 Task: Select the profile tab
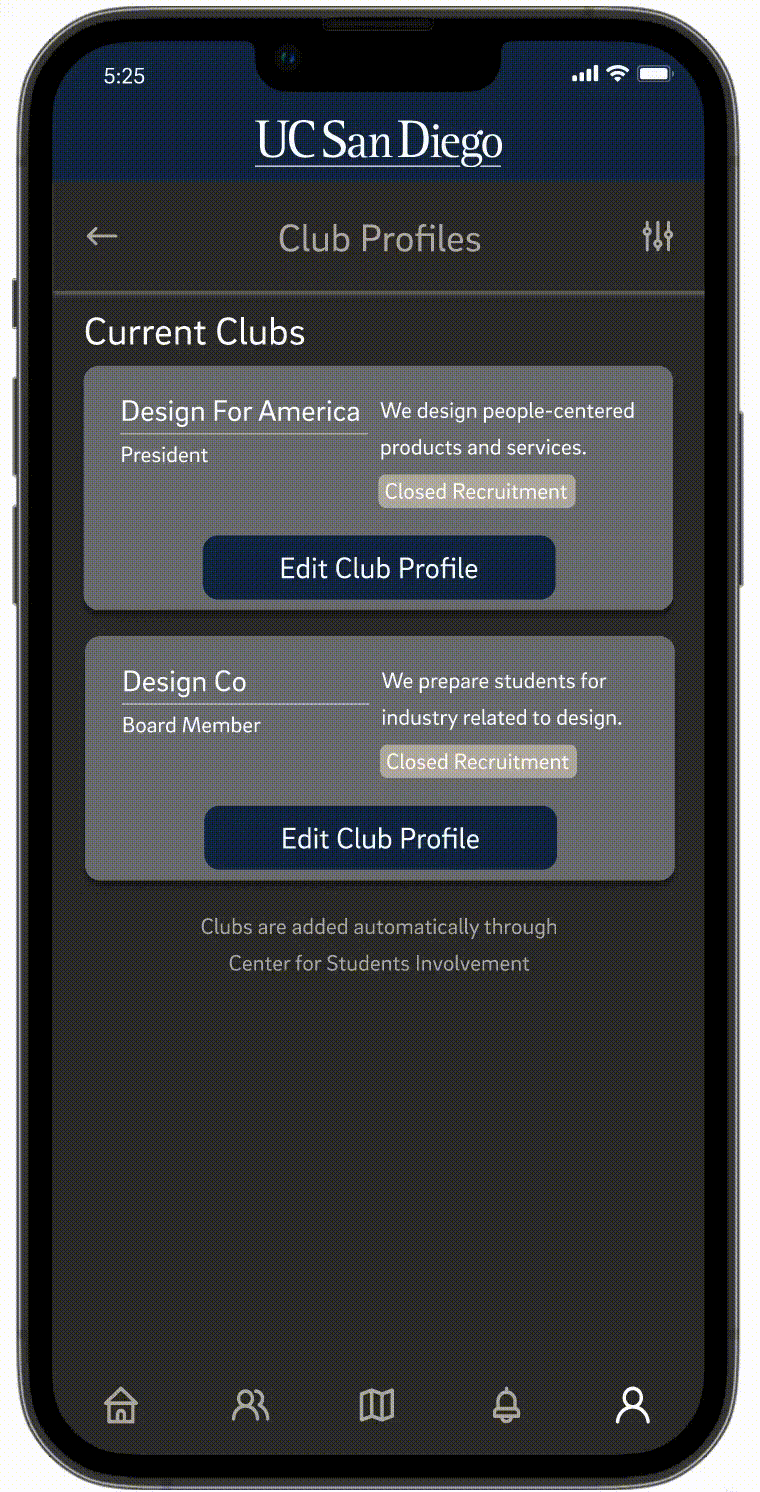click(x=632, y=1405)
